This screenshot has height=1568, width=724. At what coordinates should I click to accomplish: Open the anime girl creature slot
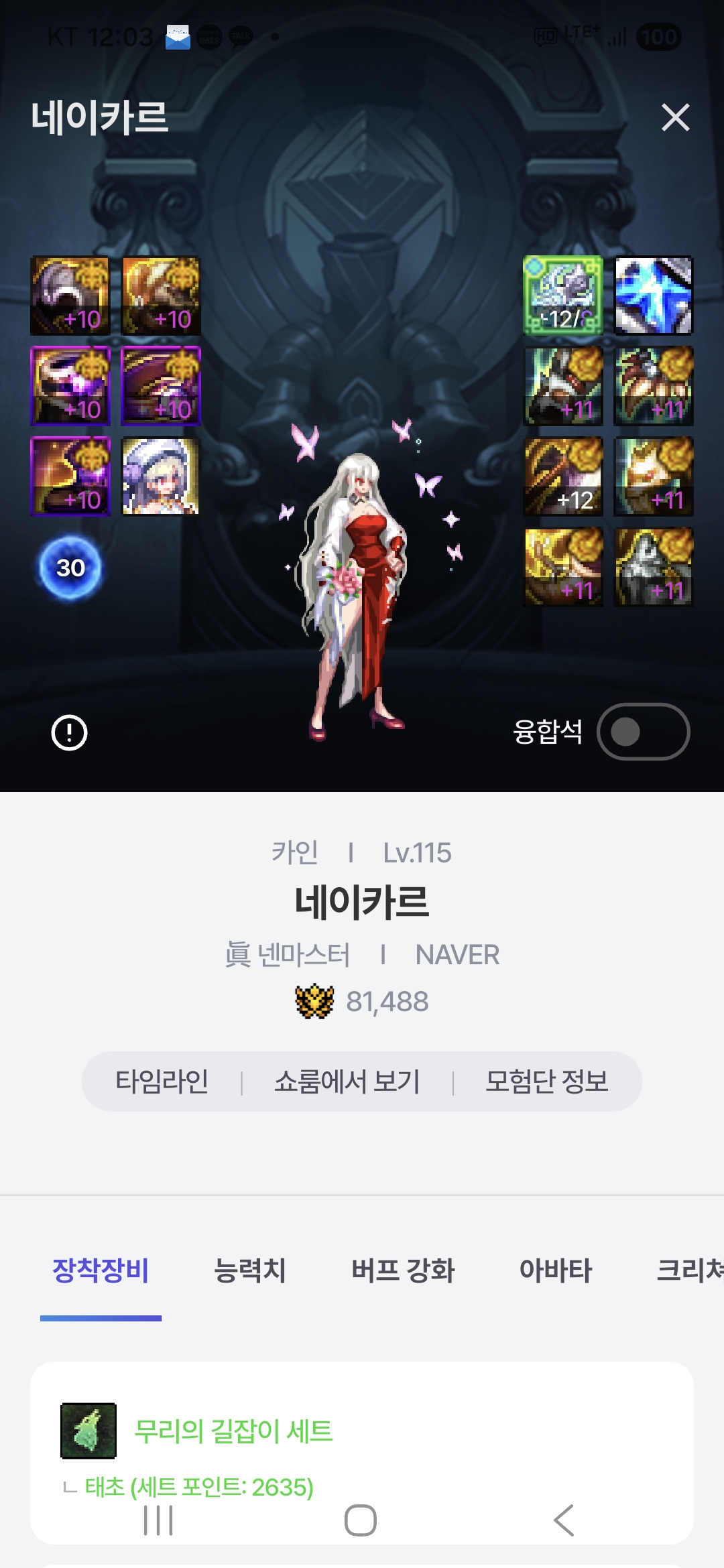pyautogui.click(x=161, y=476)
